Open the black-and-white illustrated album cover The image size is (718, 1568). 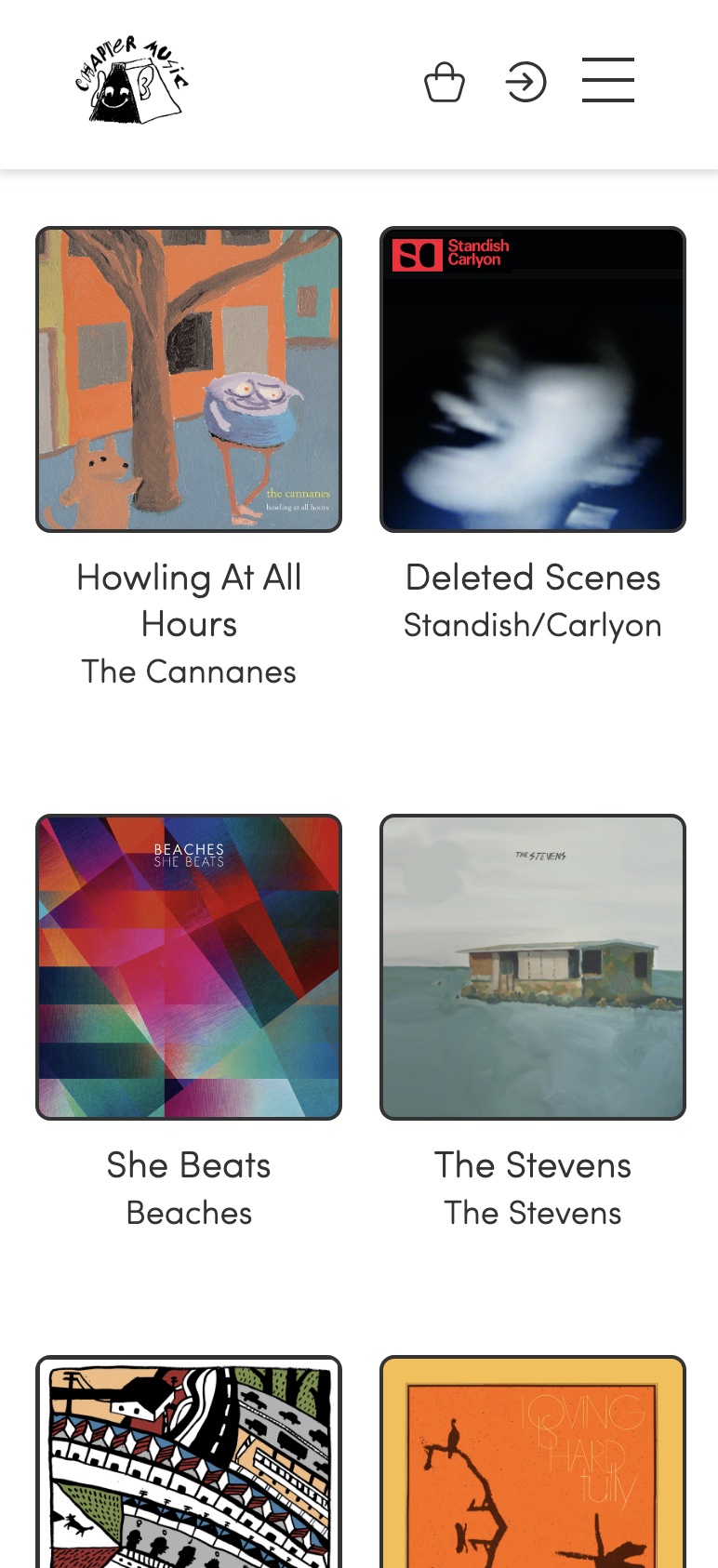pos(189,1465)
